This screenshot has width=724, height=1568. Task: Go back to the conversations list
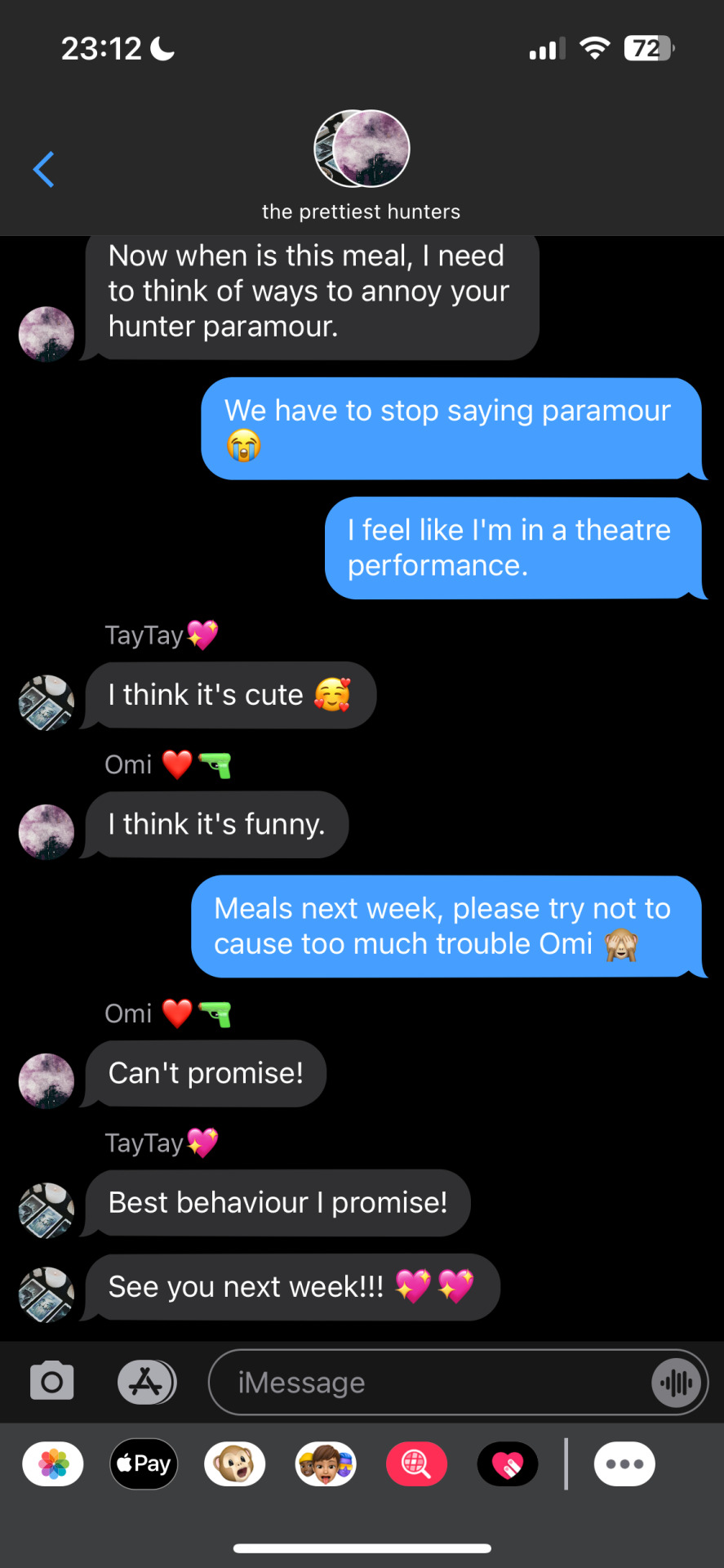(x=44, y=170)
